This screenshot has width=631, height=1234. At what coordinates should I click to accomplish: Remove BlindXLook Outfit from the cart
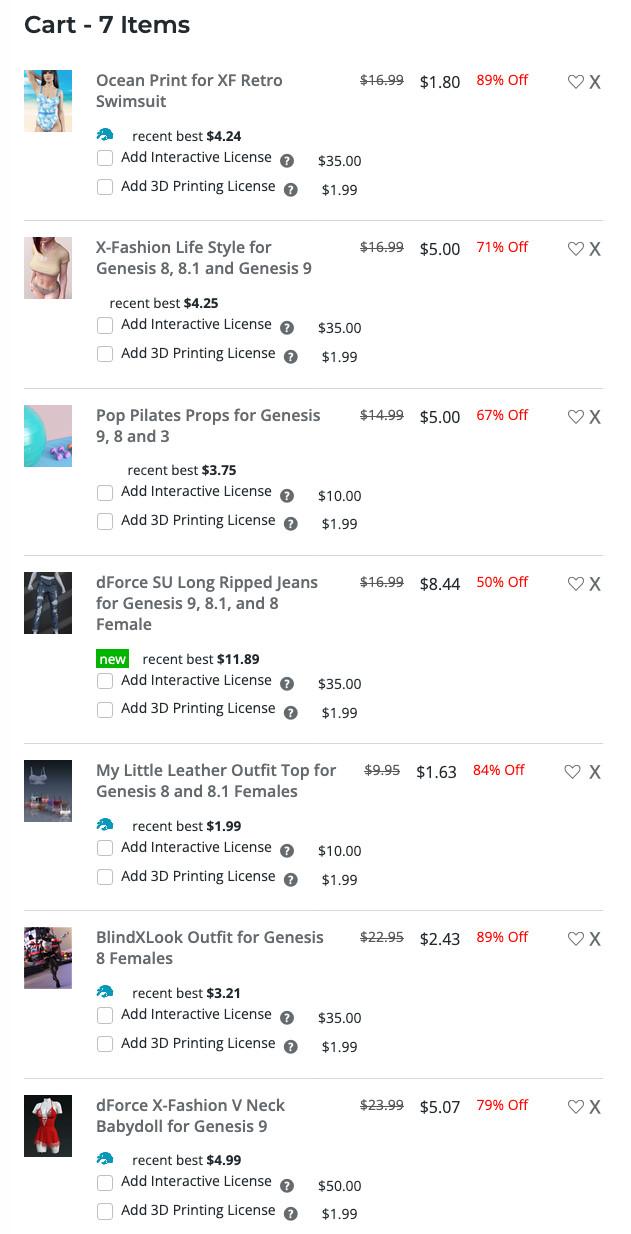click(x=595, y=939)
